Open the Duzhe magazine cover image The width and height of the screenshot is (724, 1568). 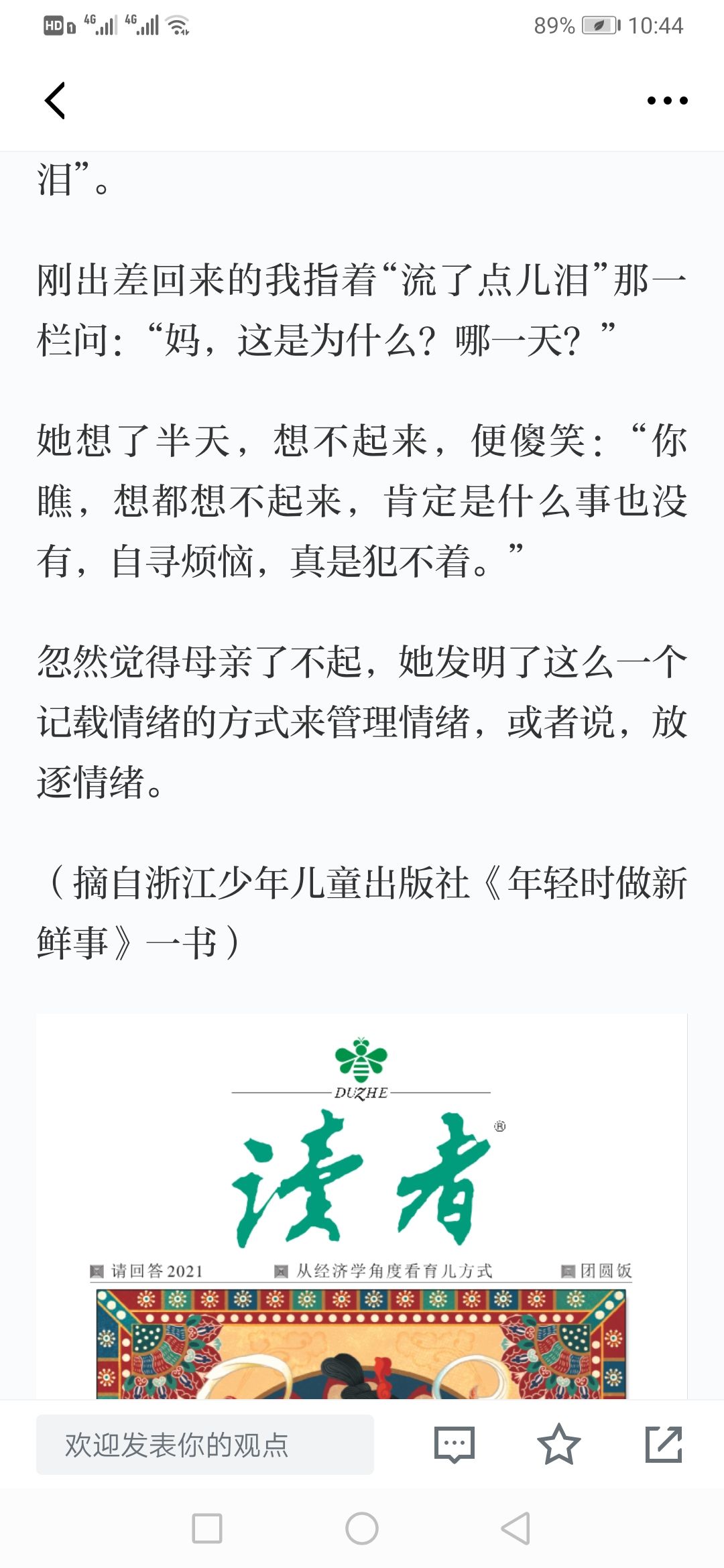click(x=361, y=1206)
